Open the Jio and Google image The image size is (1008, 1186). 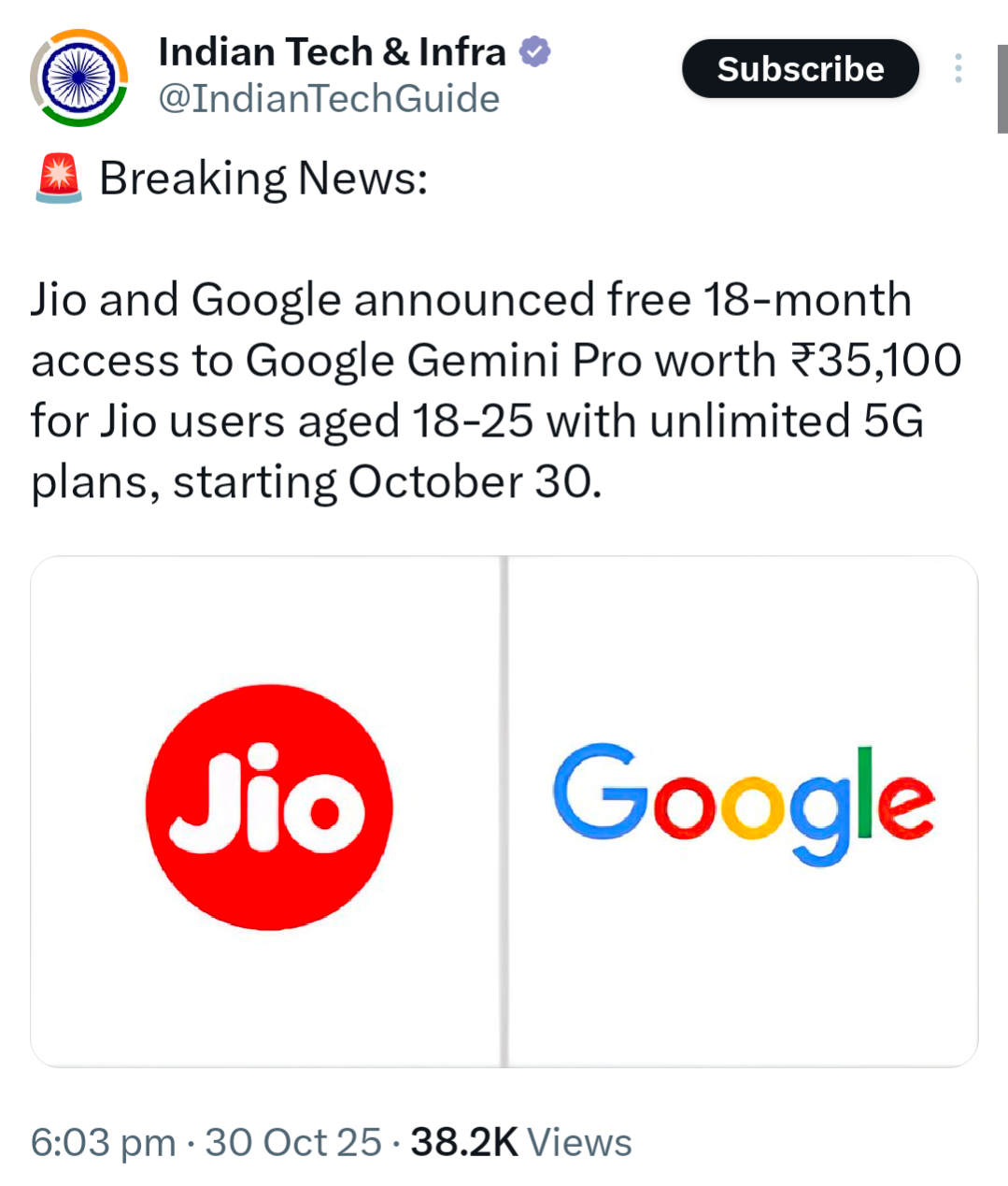[504, 811]
